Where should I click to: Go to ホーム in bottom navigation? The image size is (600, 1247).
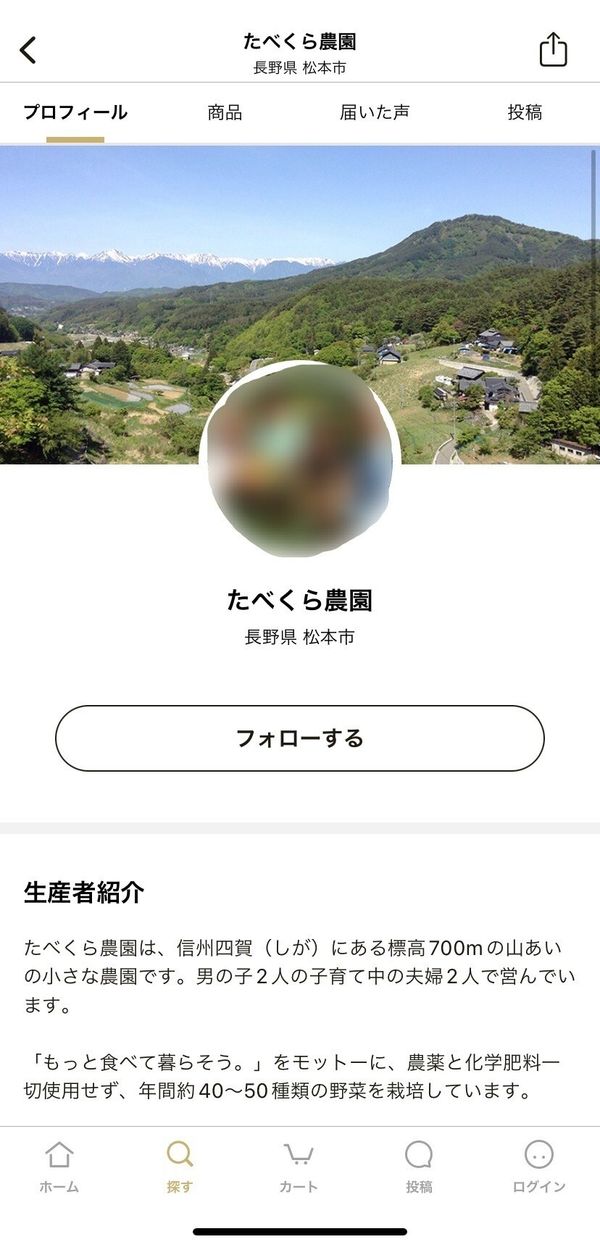(59, 1167)
